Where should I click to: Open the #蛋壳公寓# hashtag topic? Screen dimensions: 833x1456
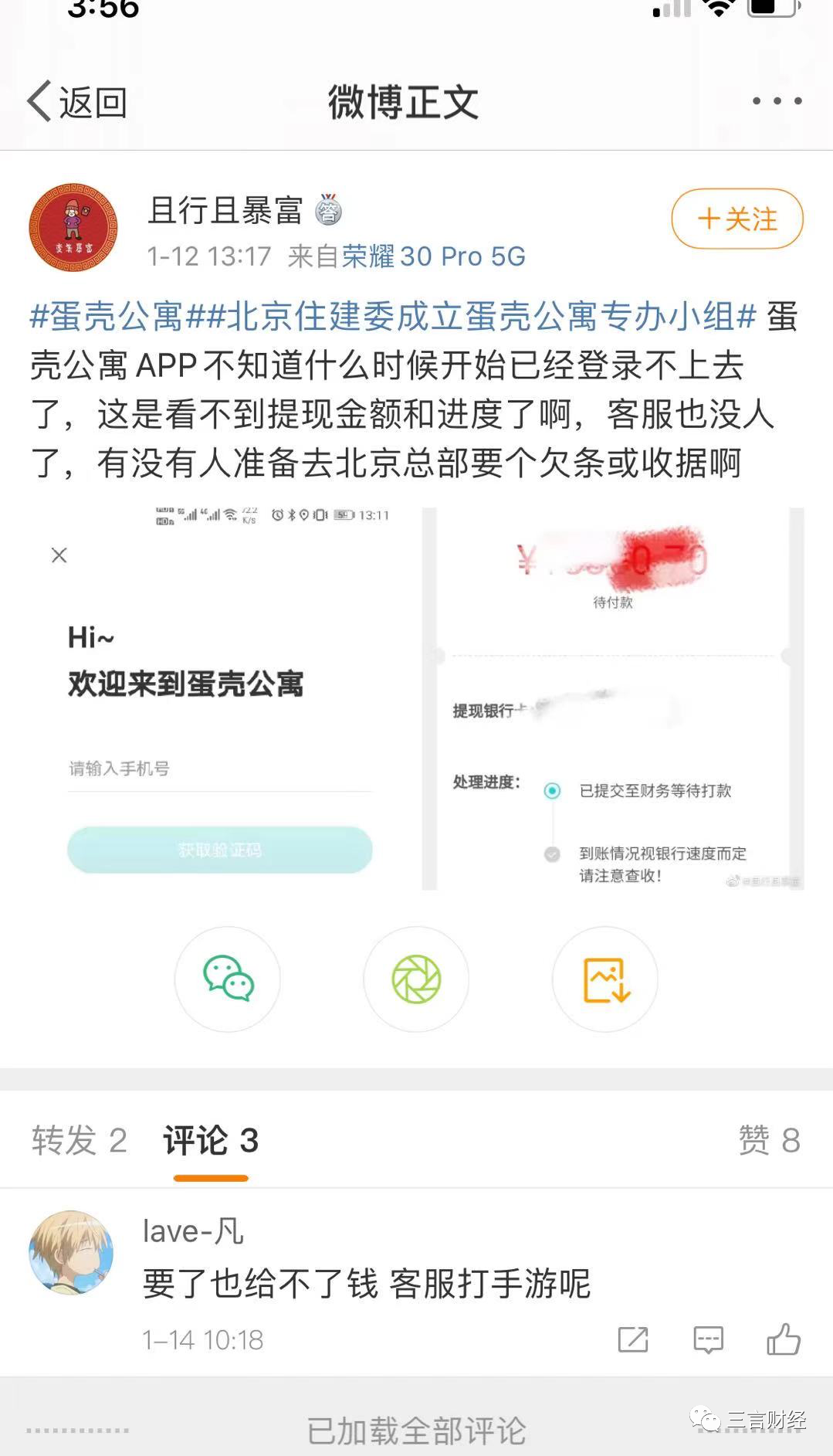[x=107, y=317]
